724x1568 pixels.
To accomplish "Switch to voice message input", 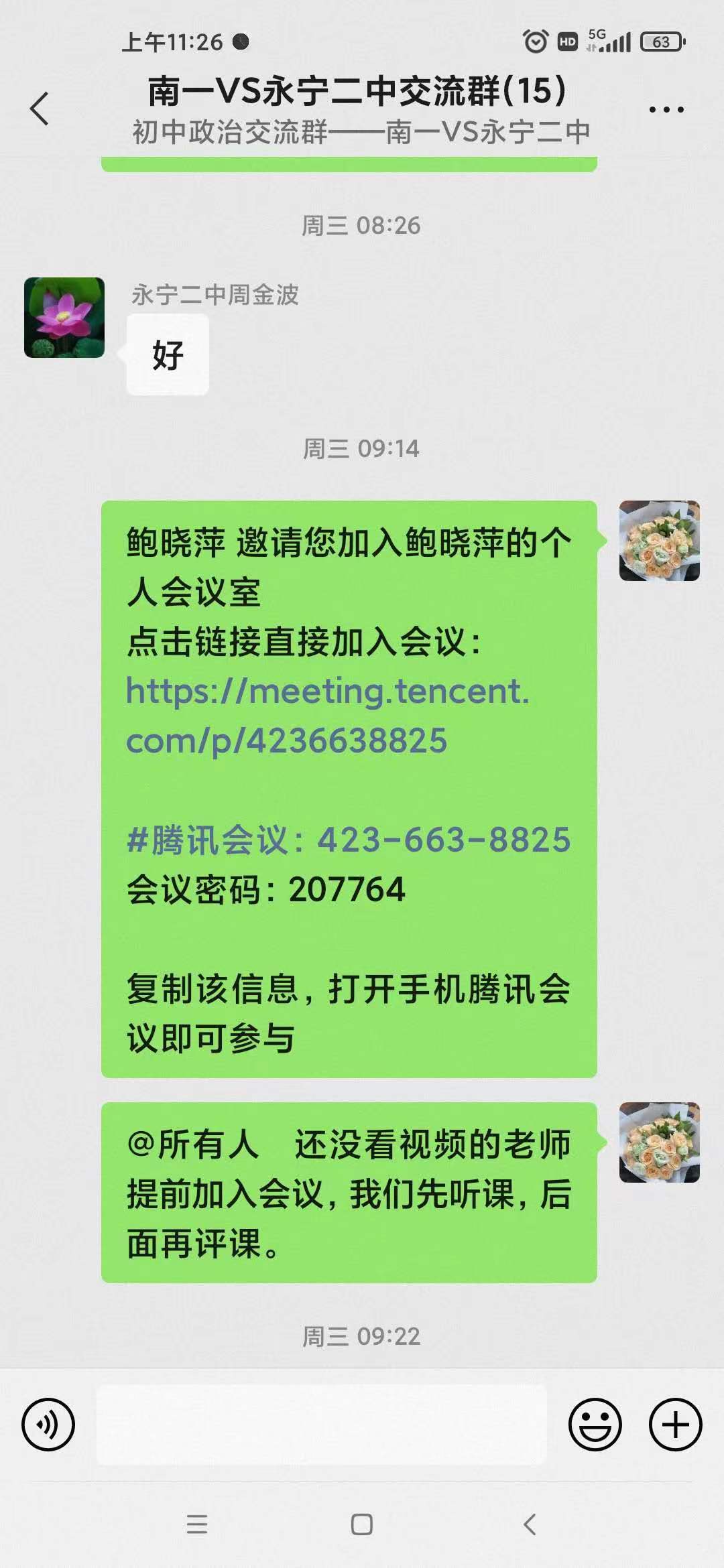I will coord(48,1425).
